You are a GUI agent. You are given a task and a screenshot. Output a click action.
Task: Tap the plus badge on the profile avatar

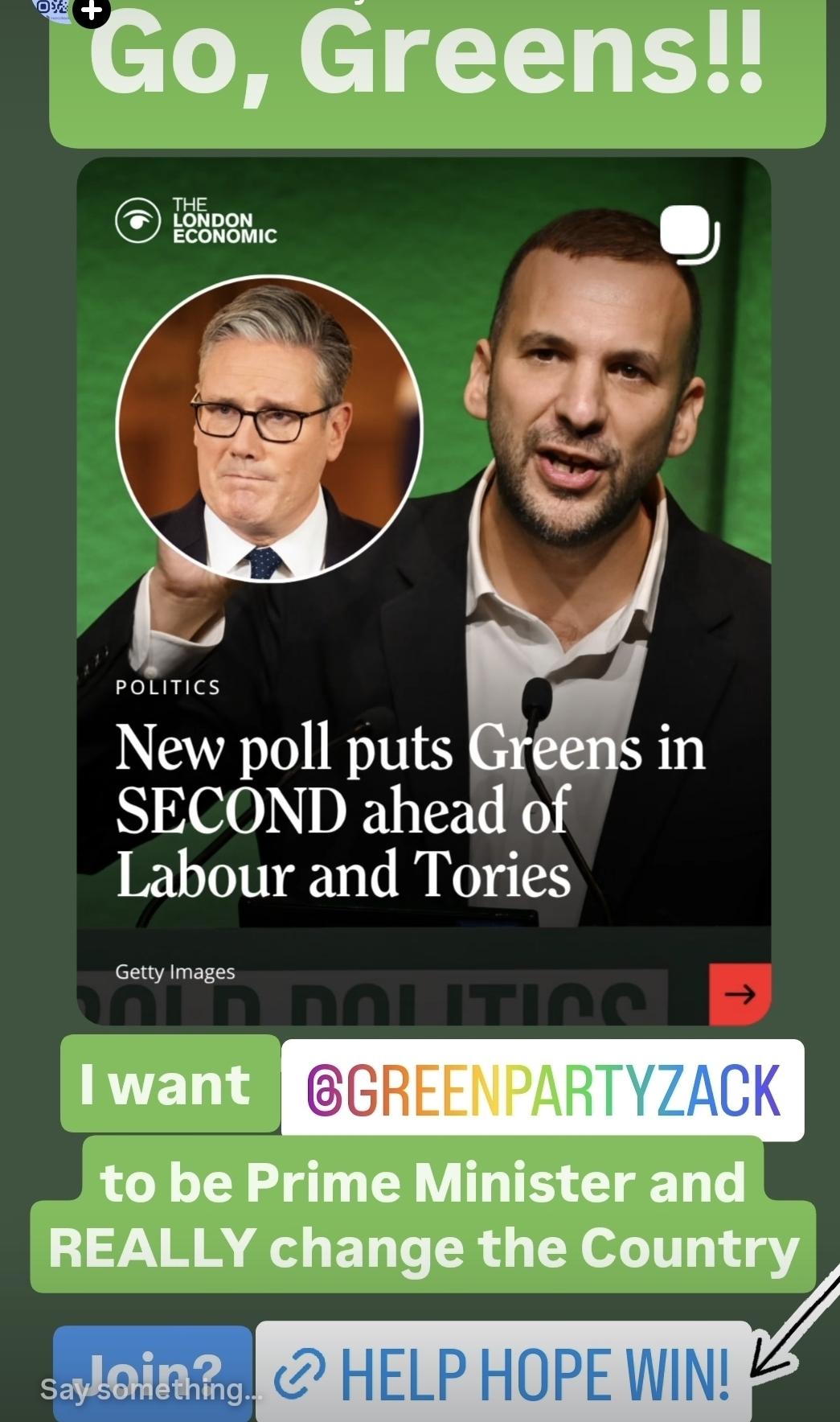click(93, 11)
